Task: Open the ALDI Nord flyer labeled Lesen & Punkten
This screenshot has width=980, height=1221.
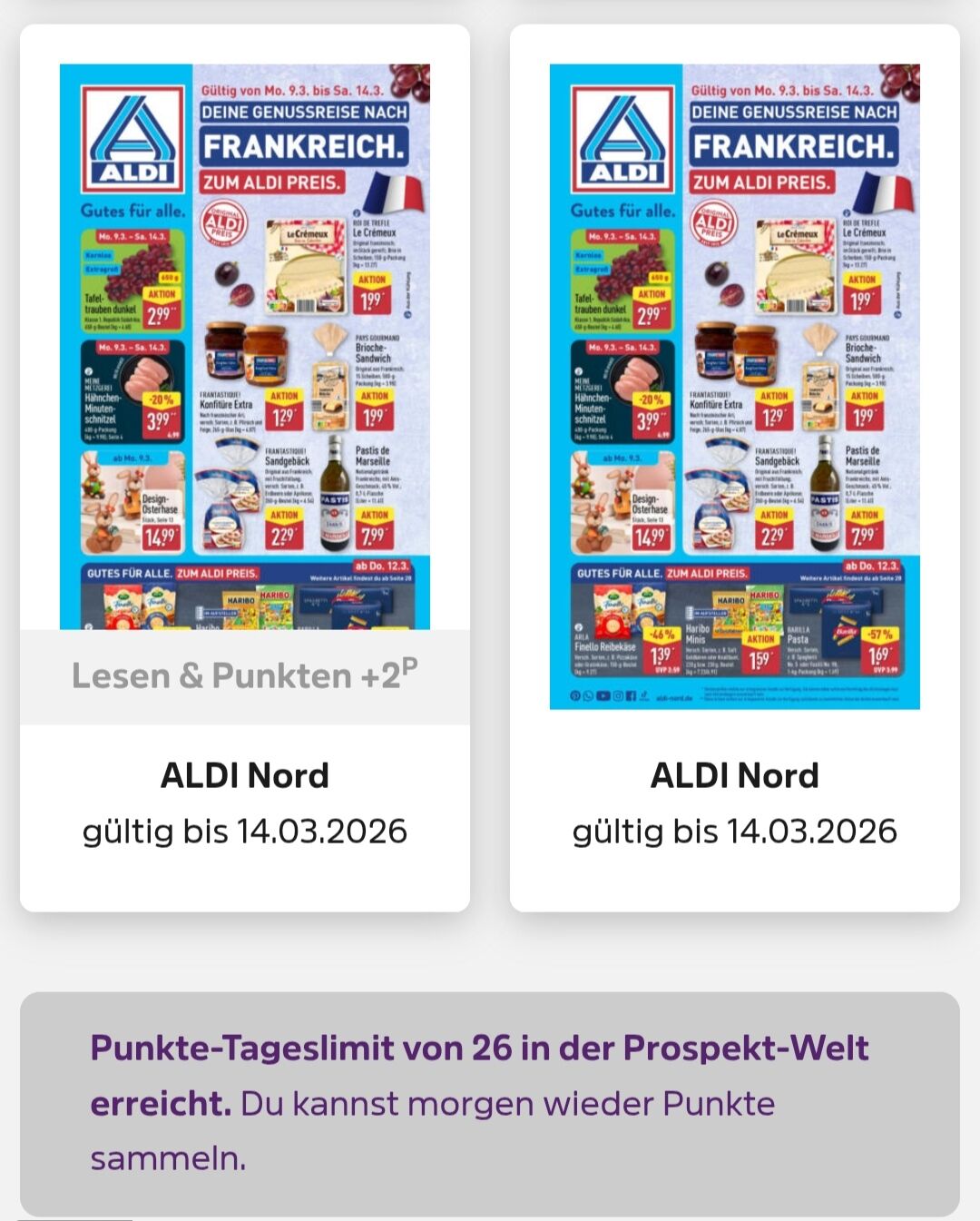Action: [245, 363]
